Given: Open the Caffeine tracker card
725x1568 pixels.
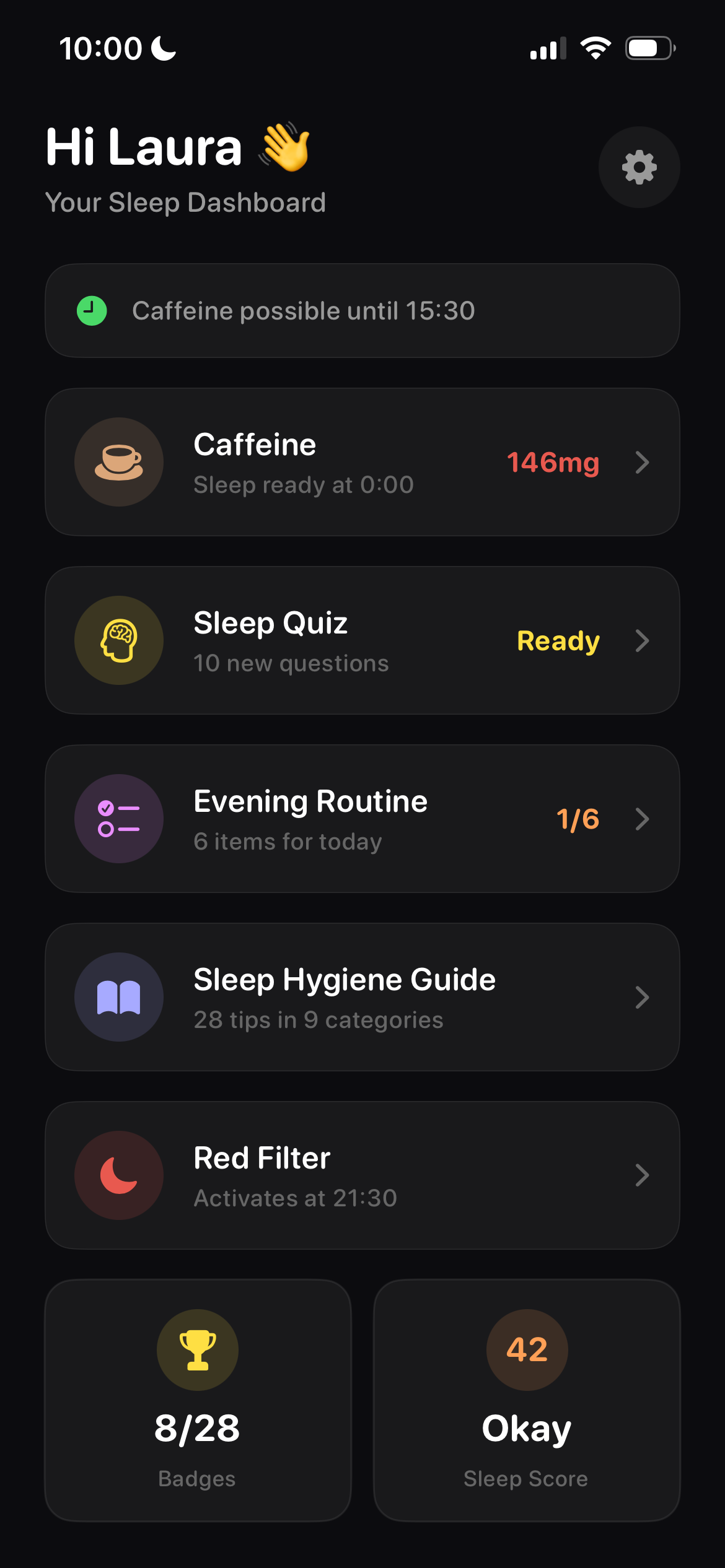Looking at the screenshot, I should pos(362,462).
